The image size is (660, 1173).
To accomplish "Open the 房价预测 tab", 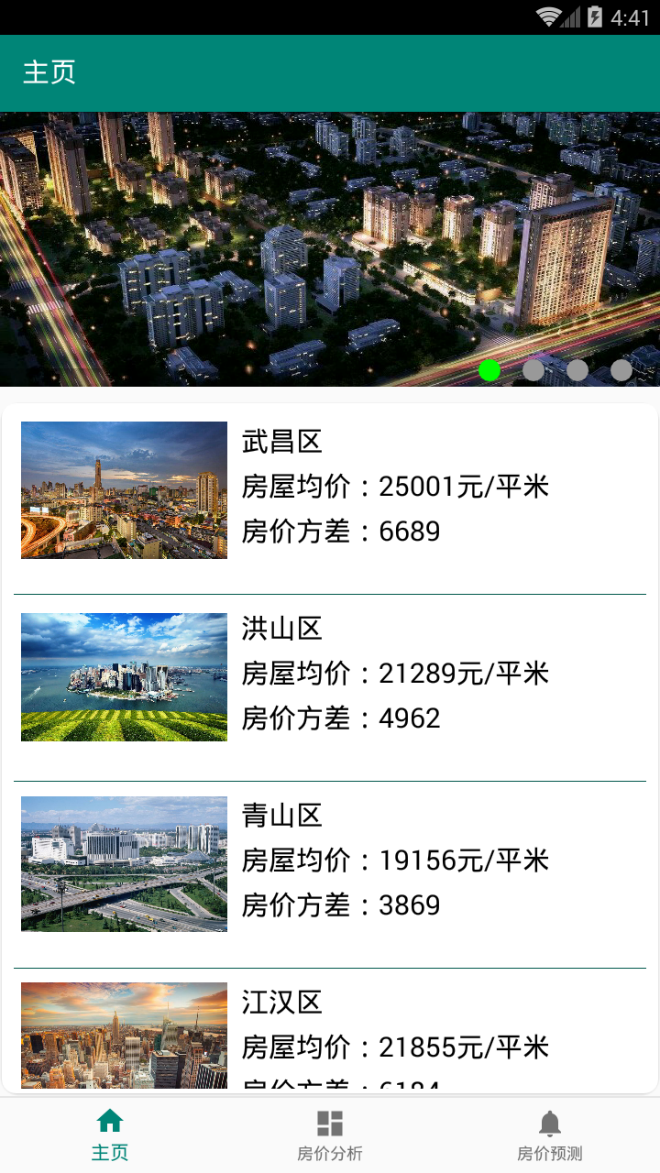I will pyautogui.click(x=549, y=1135).
